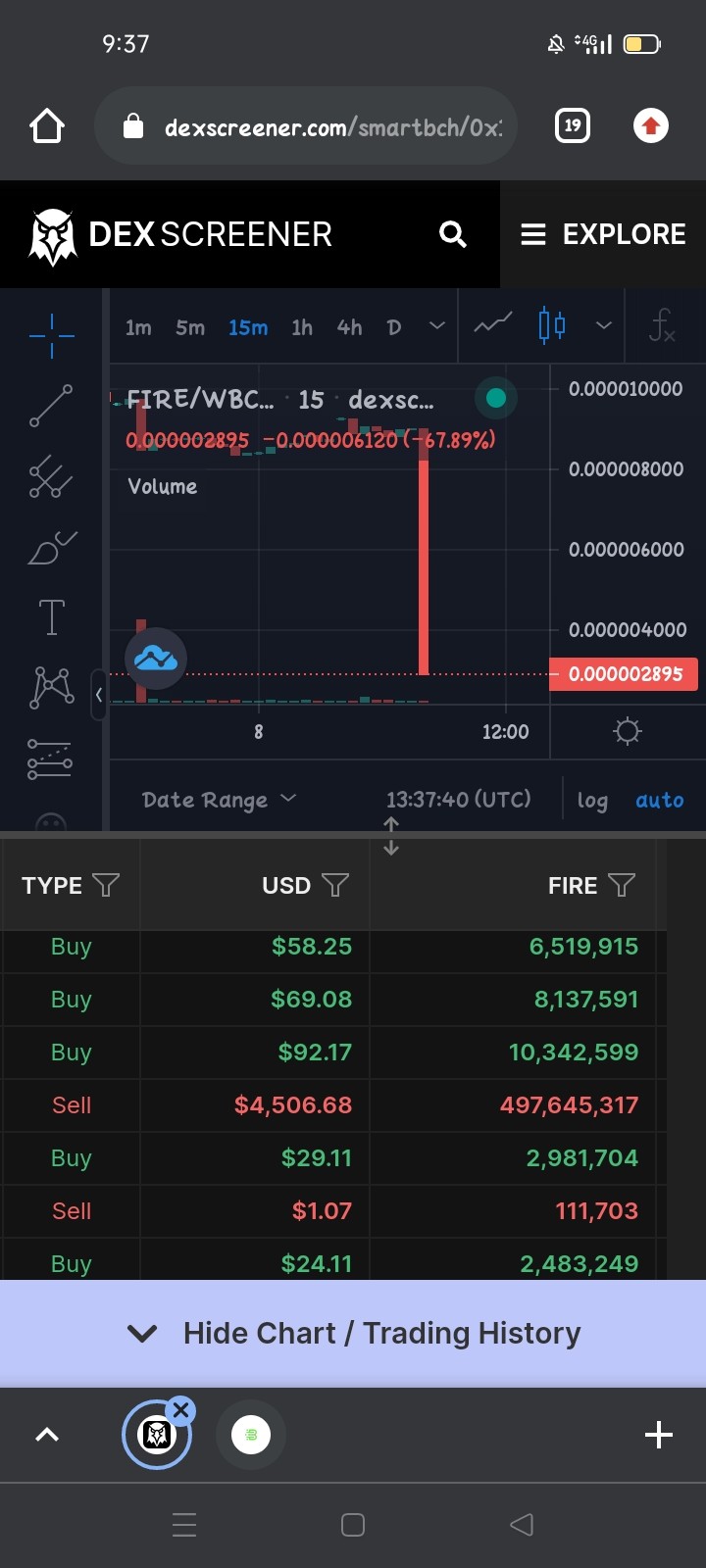Switch chart style to candlesticks
The image size is (706, 1568).
[x=552, y=324]
